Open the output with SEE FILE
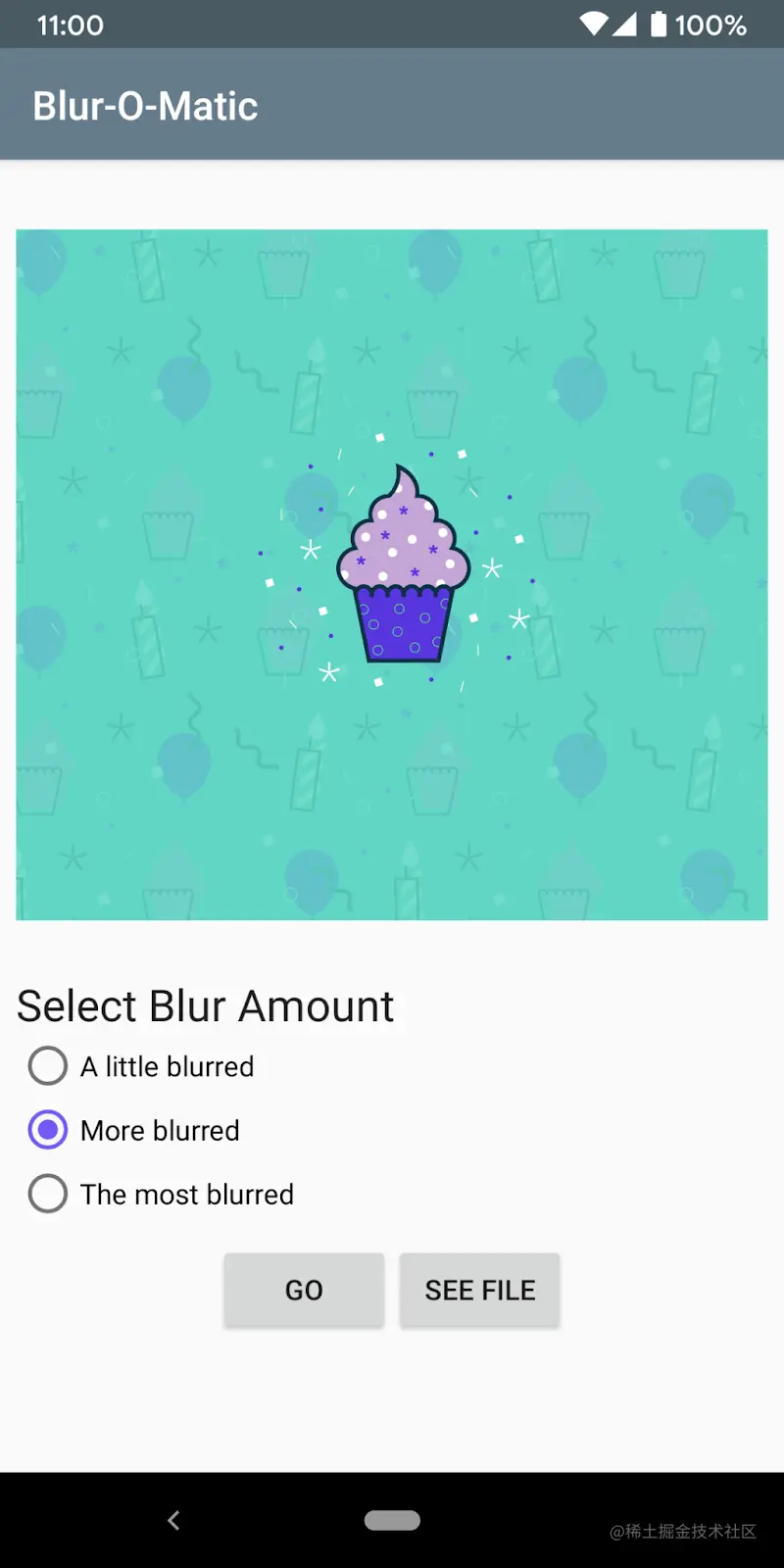The image size is (784, 1568). pyautogui.click(x=479, y=1290)
